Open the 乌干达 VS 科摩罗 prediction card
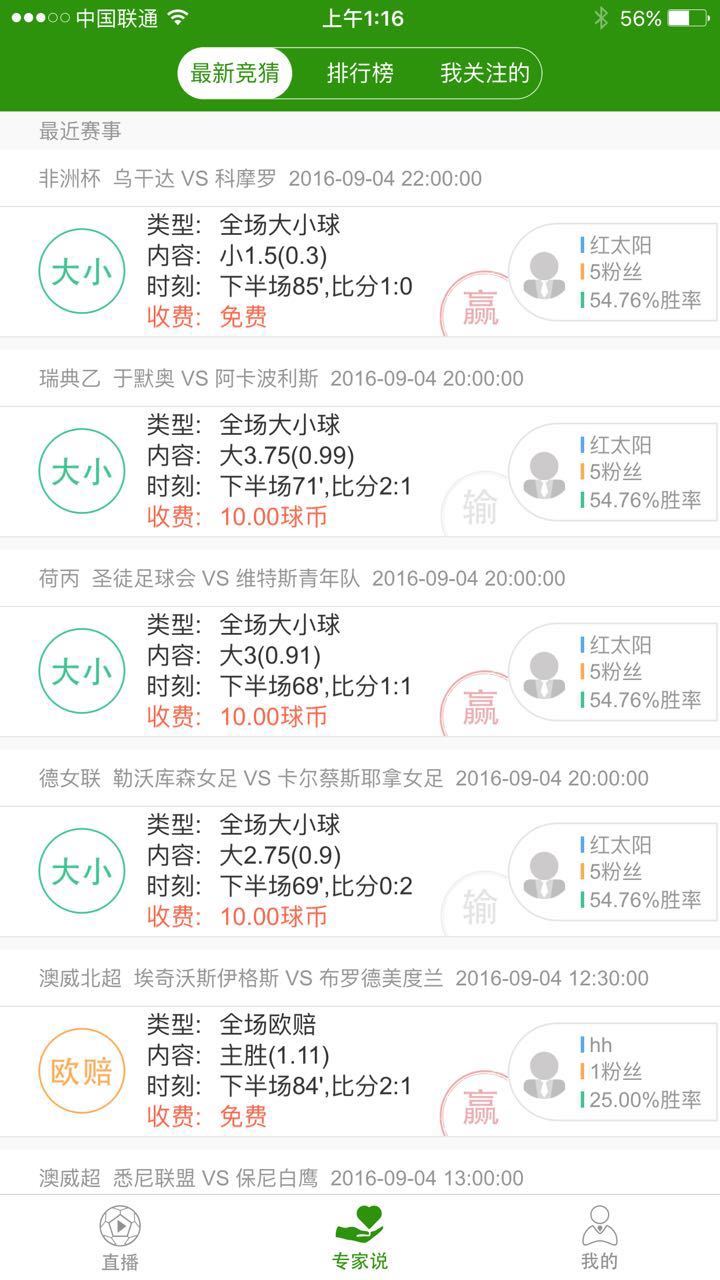 coord(280,271)
